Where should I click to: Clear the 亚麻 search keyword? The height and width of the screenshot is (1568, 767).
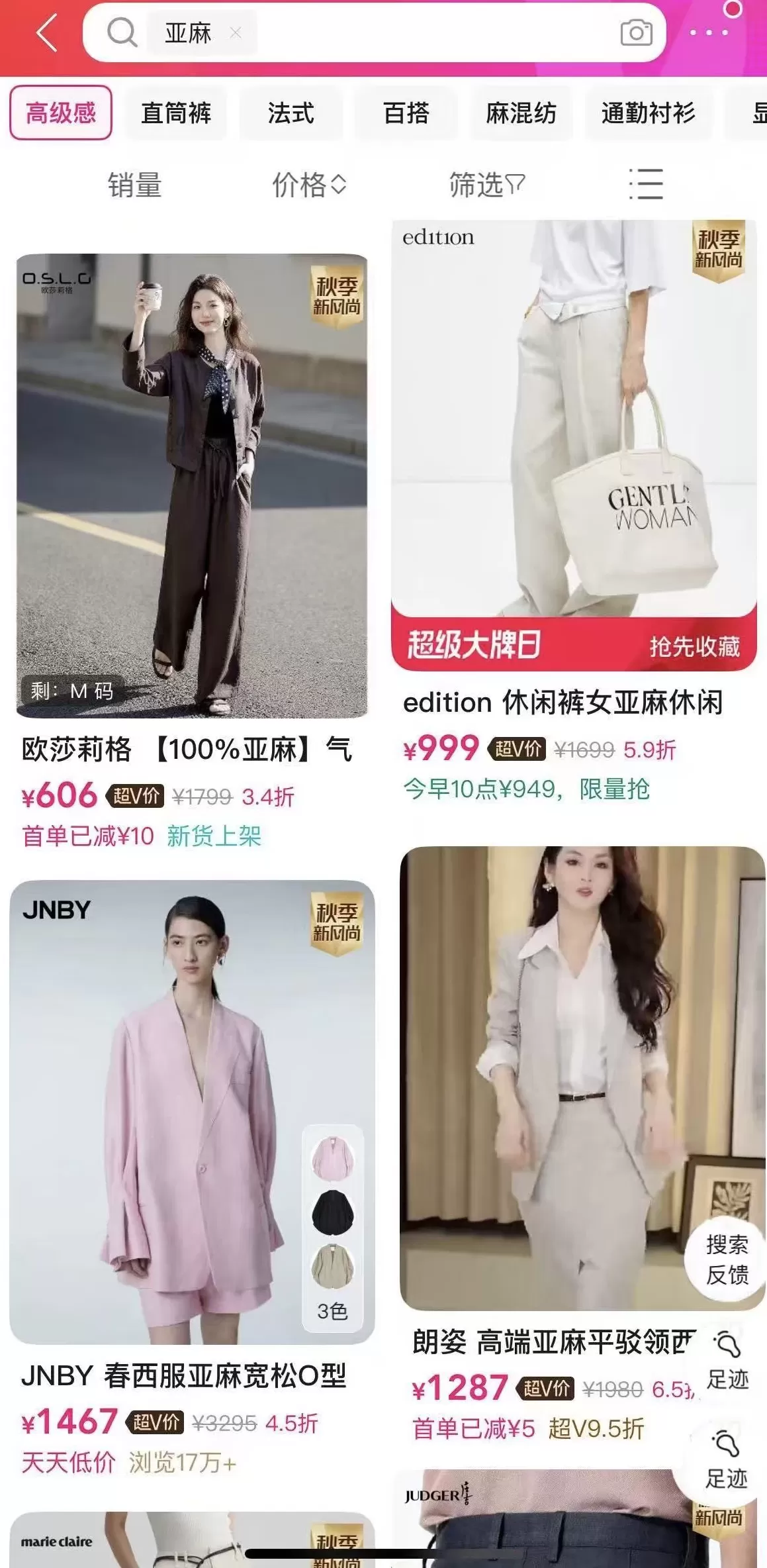click(x=236, y=33)
